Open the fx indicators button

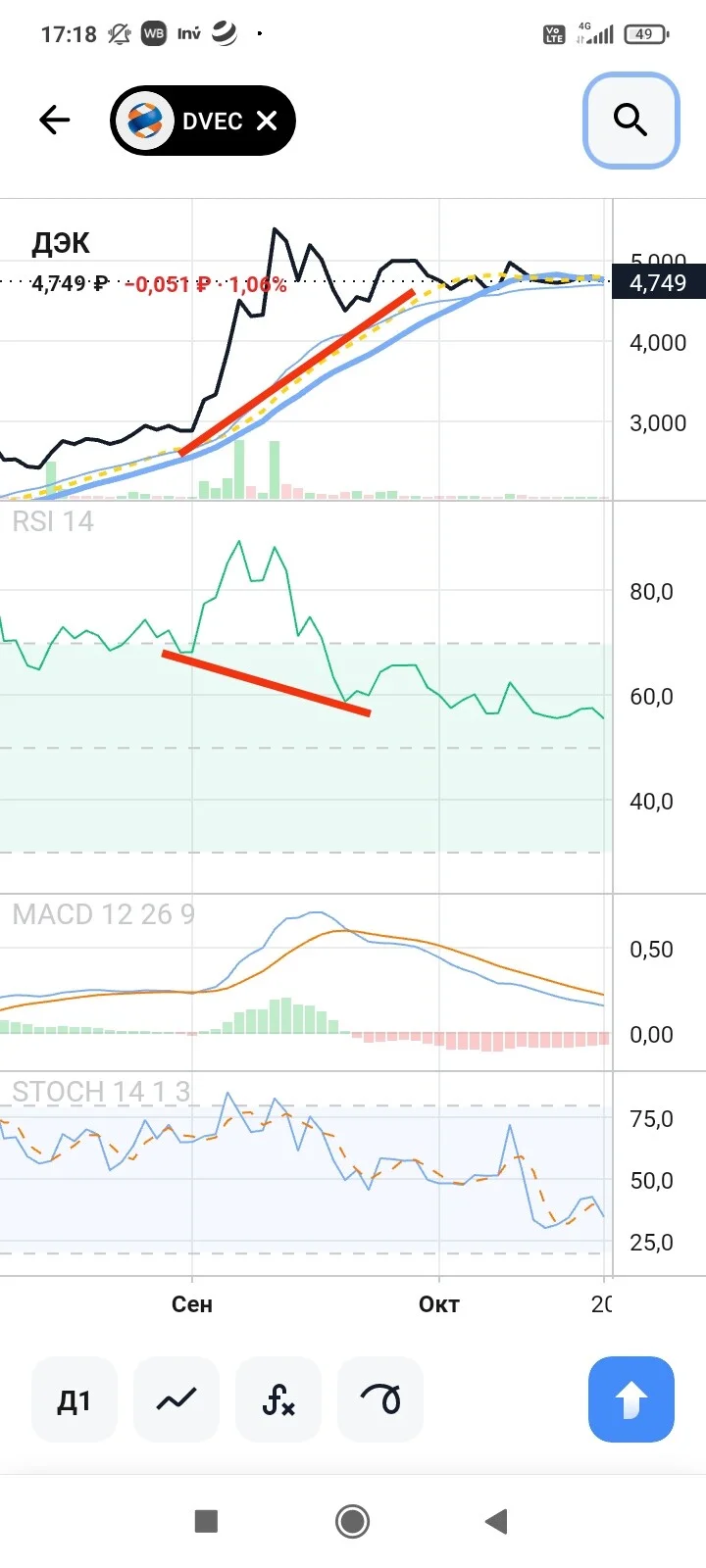[278, 1399]
